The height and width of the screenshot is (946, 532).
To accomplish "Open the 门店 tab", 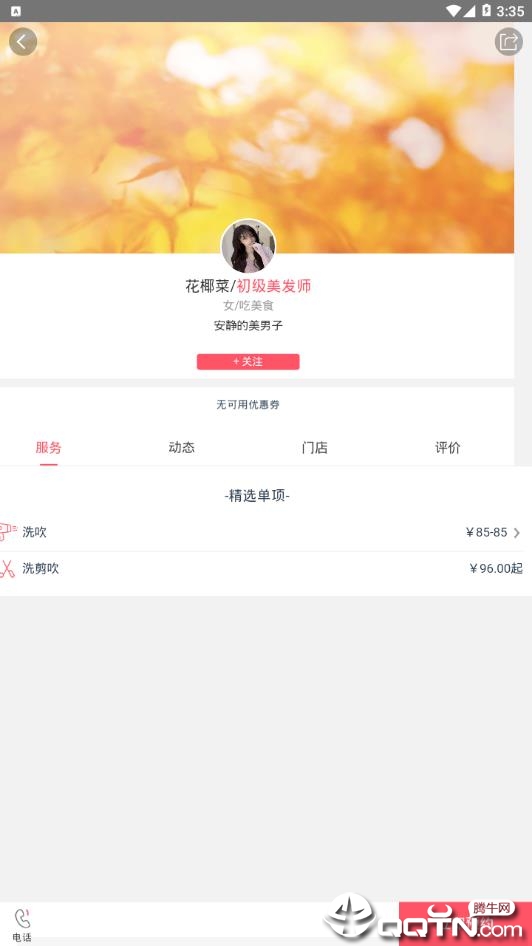I will (x=314, y=448).
